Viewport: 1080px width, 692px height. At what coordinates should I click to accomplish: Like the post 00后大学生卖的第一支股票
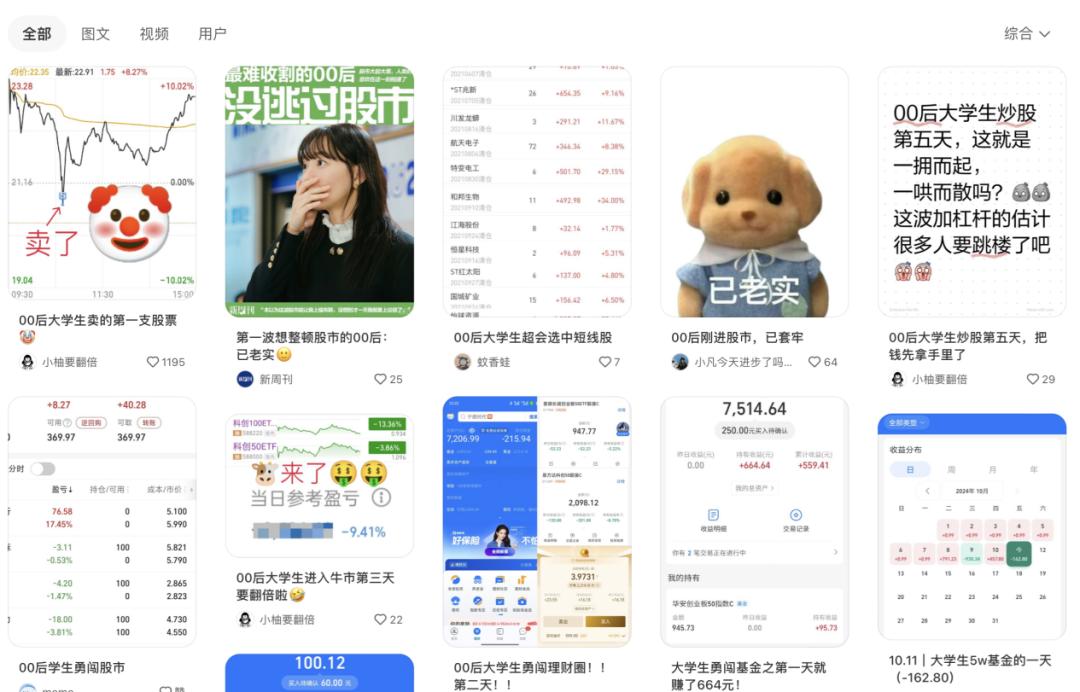pyautogui.click(x=153, y=362)
